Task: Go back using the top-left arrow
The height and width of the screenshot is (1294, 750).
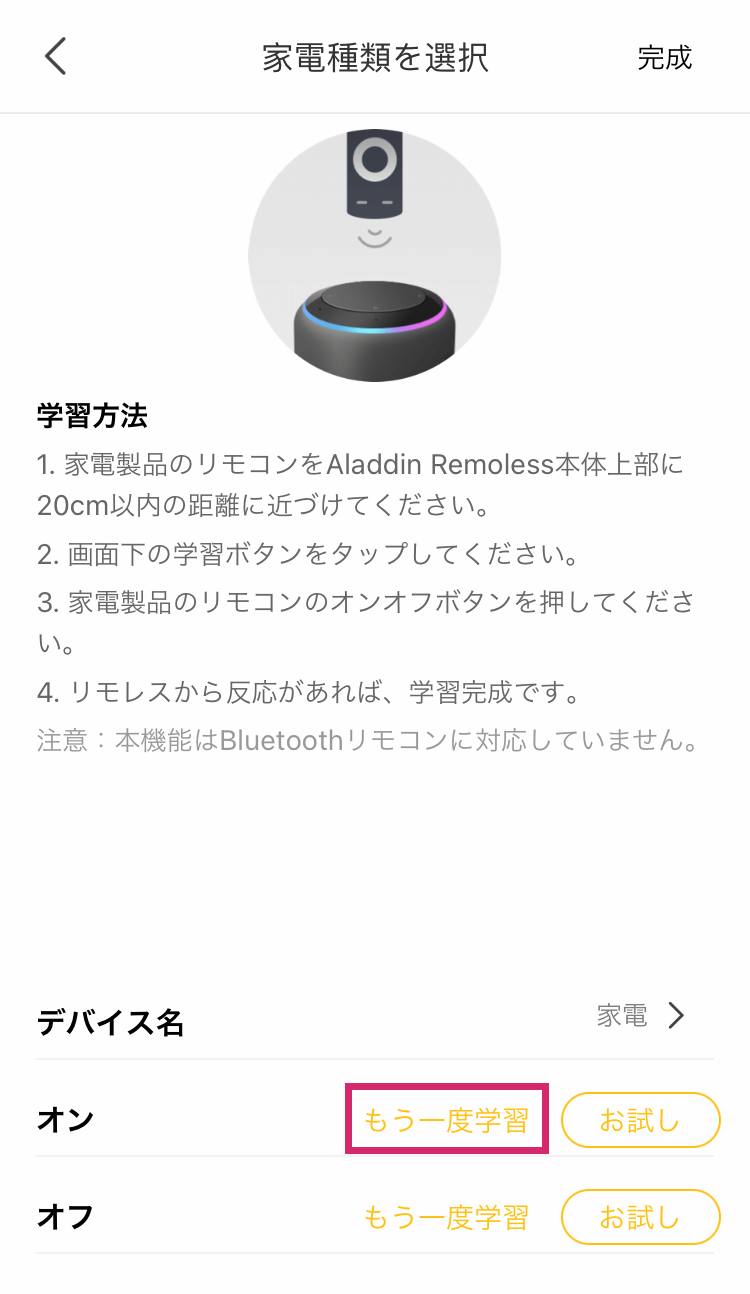Action: coord(55,56)
